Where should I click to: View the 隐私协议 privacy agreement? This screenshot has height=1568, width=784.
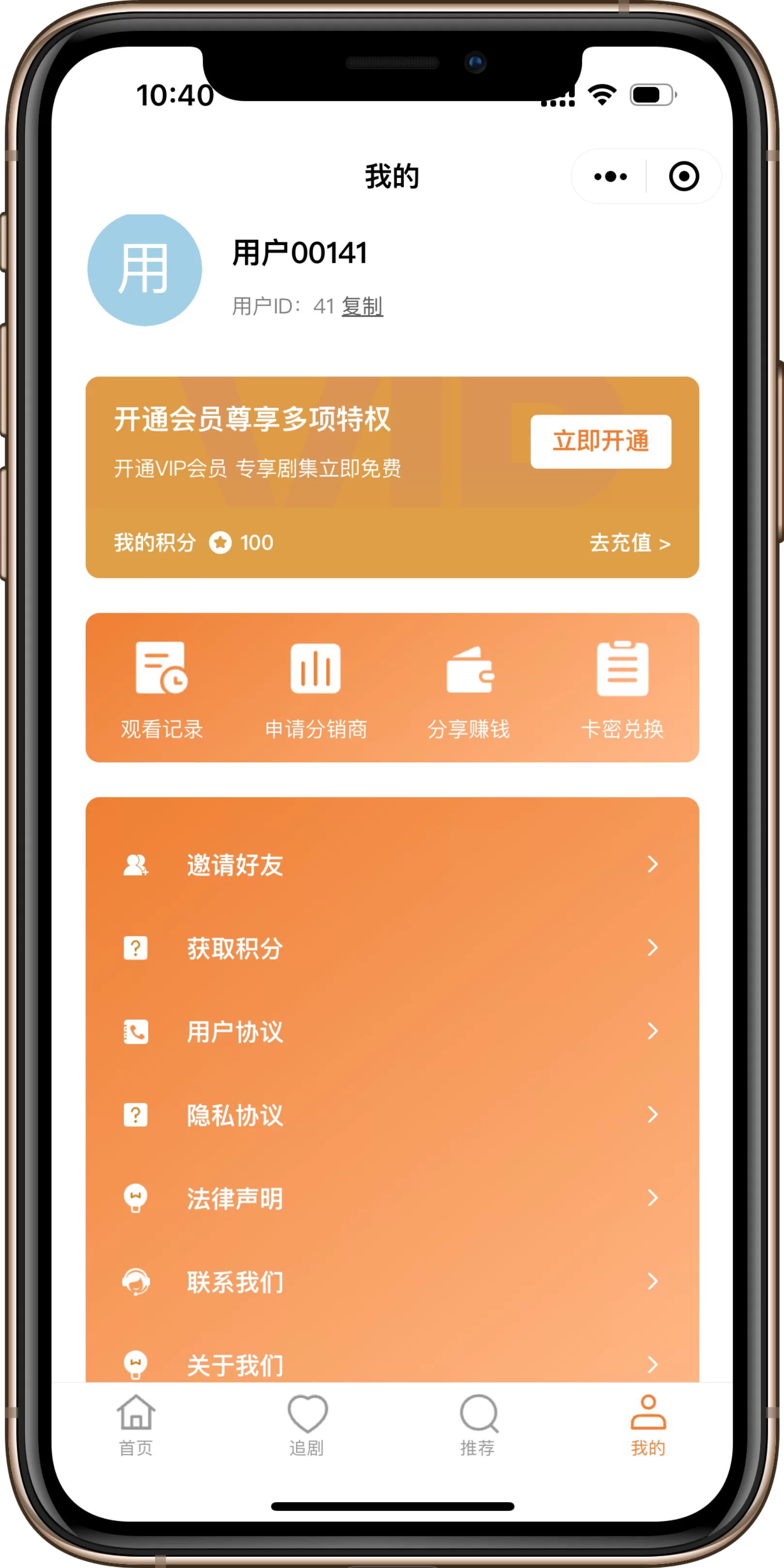point(392,1115)
